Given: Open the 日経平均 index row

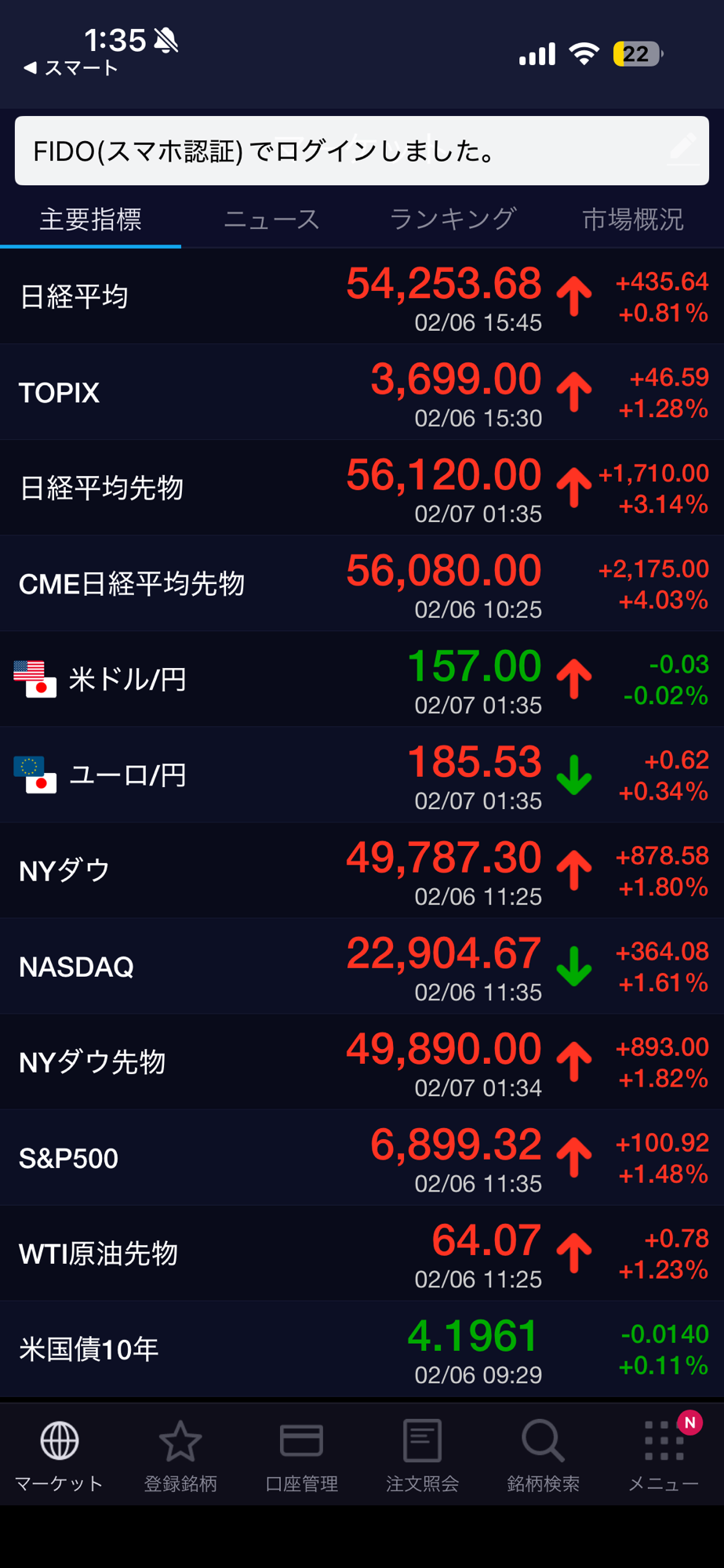Looking at the screenshot, I should [362, 296].
